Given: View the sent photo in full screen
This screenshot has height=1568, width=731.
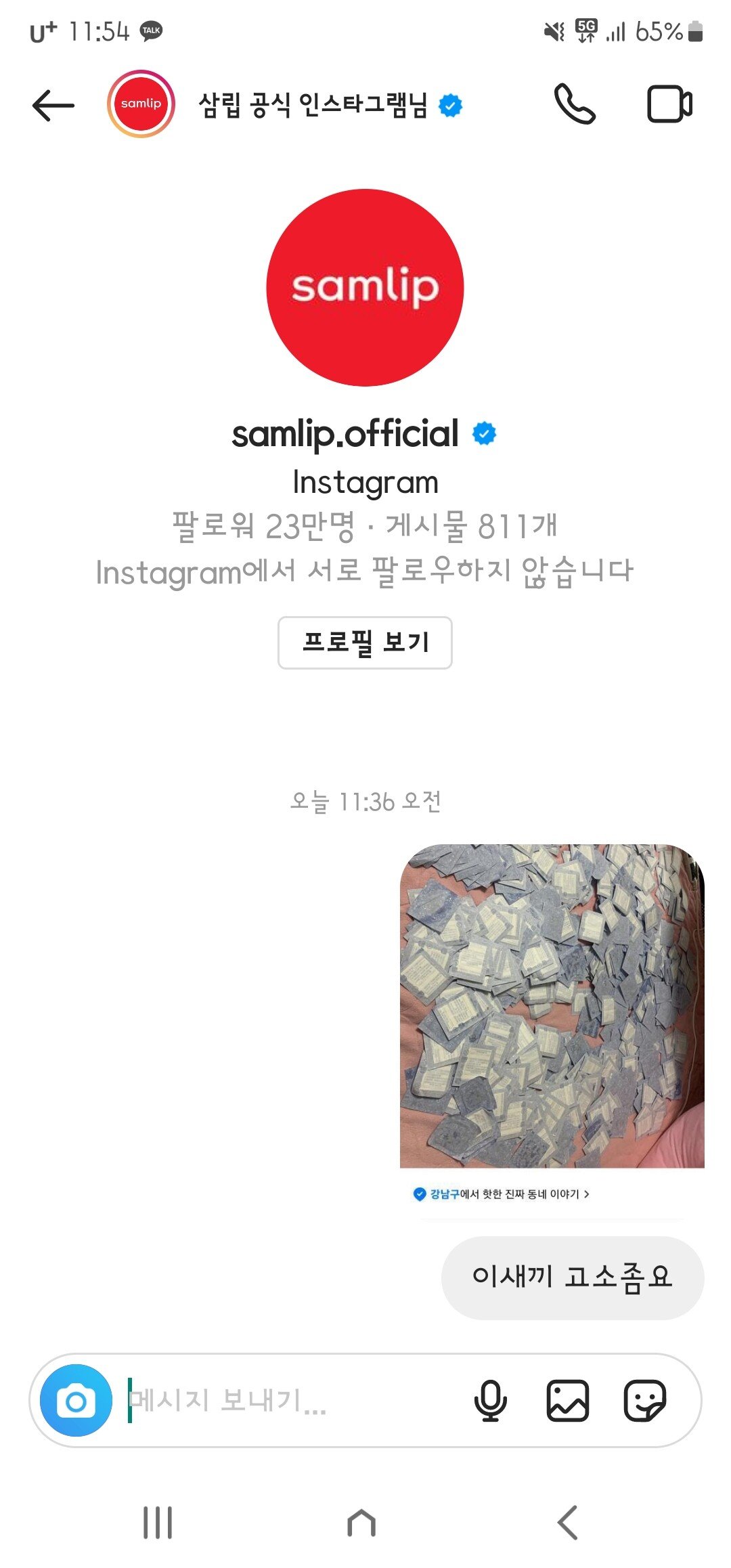Looking at the screenshot, I should point(552,1005).
